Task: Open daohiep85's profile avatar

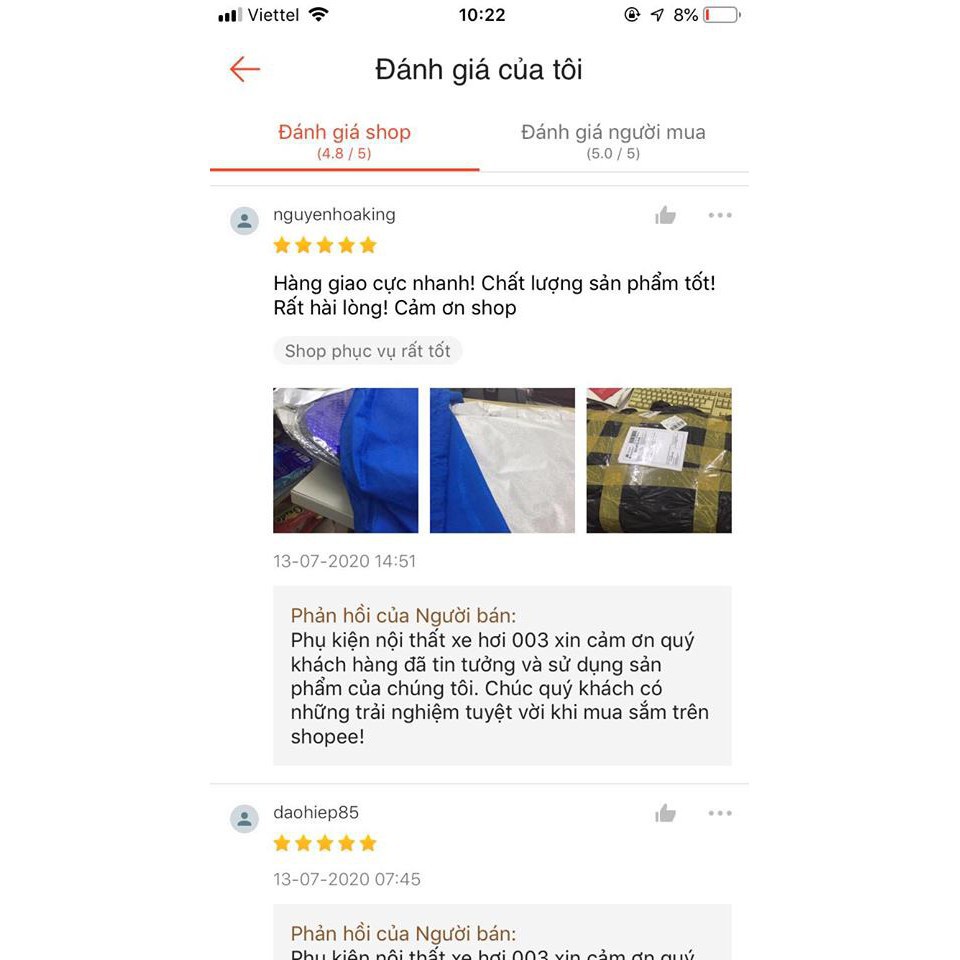Action: point(245,819)
